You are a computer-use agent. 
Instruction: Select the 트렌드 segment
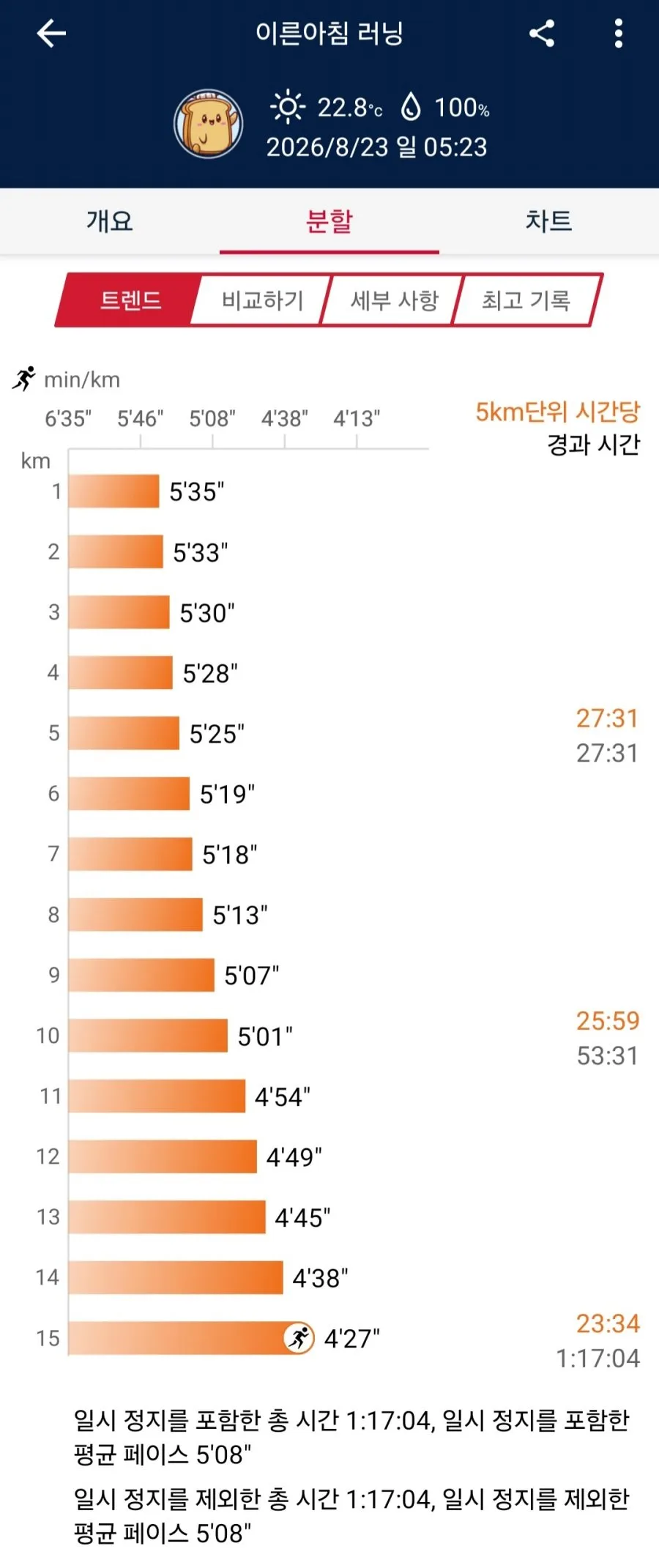(x=130, y=300)
